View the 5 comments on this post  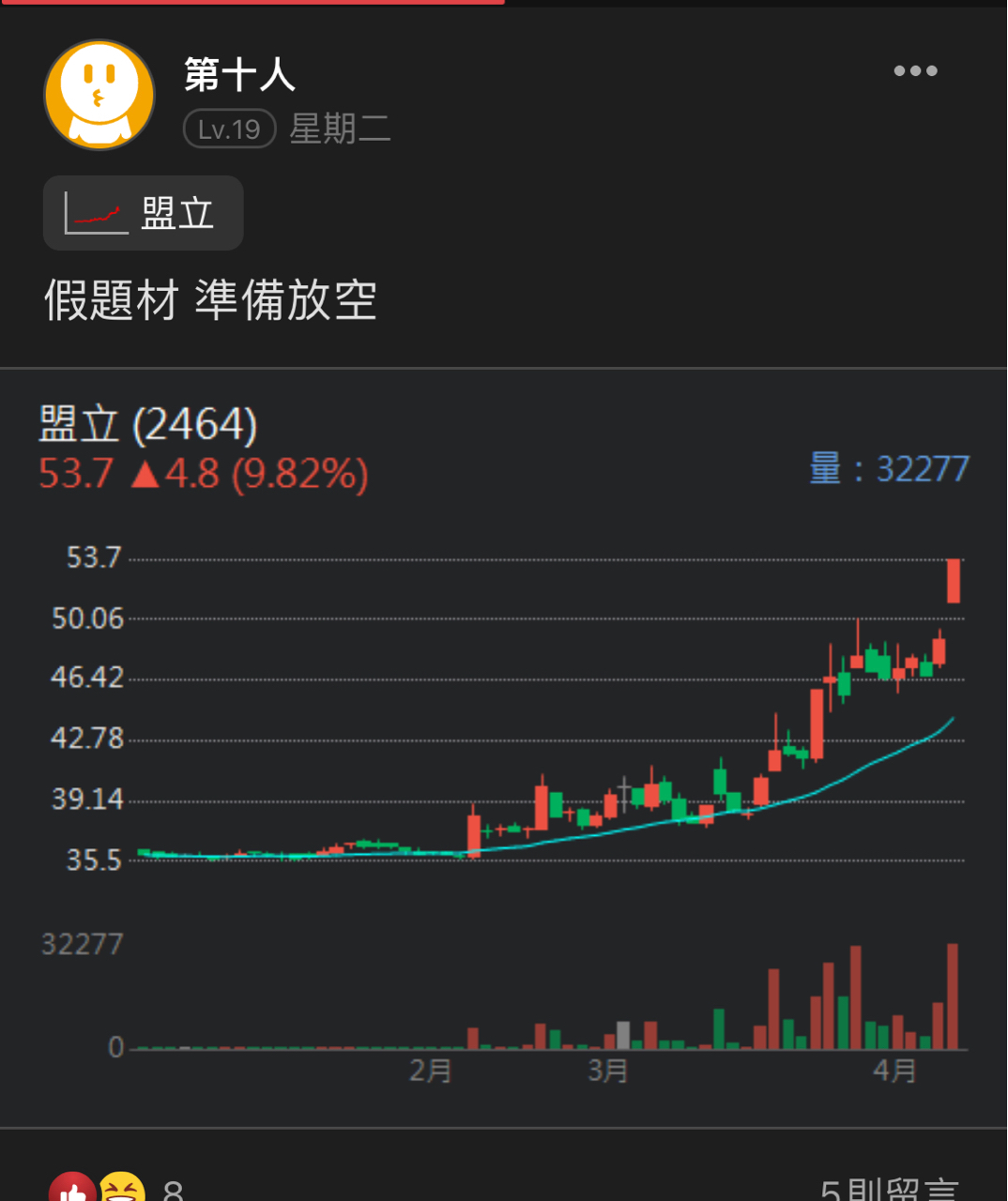888,1188
